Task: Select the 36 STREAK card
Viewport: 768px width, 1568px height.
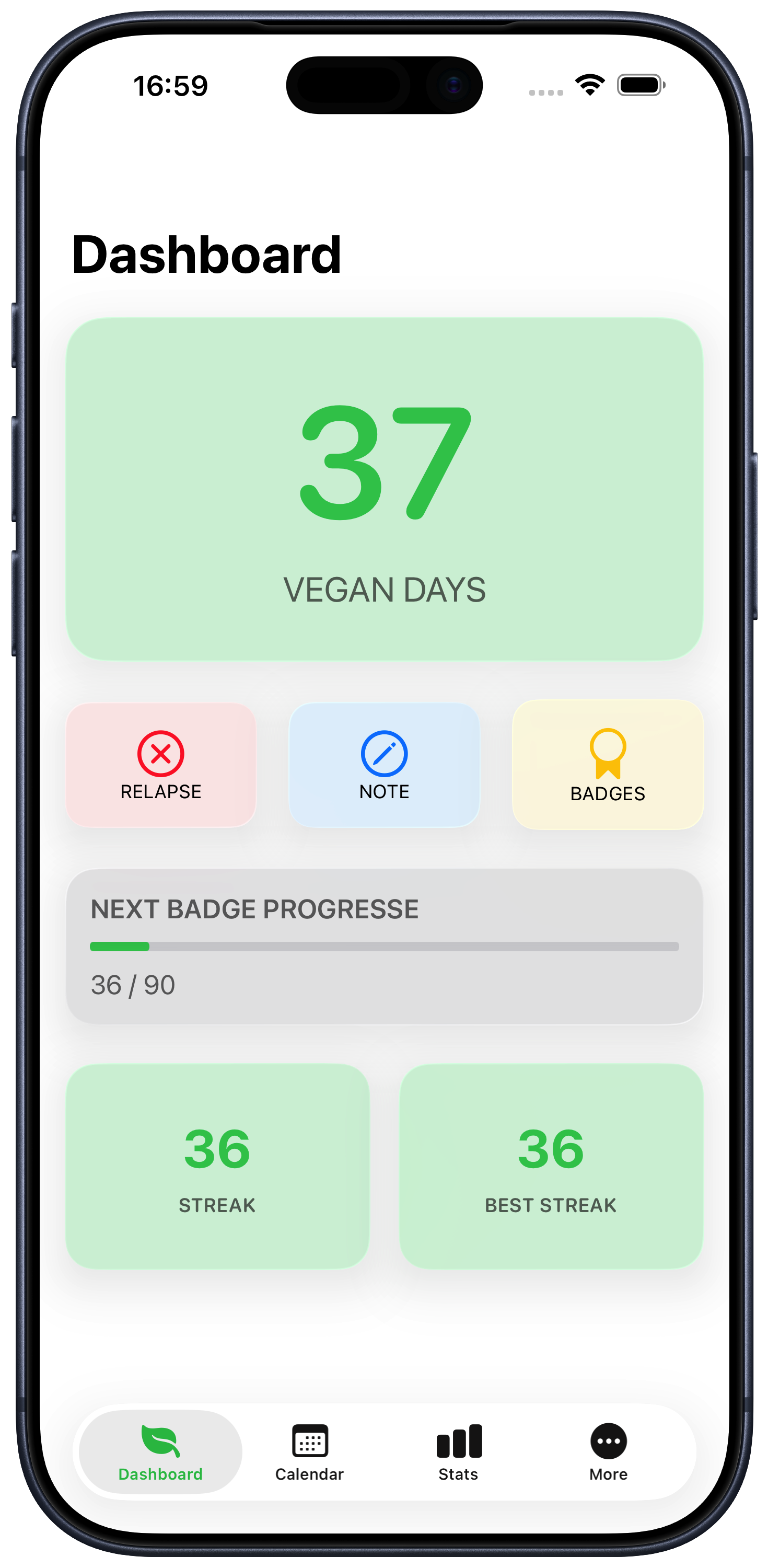Action: pos(217,1166)
